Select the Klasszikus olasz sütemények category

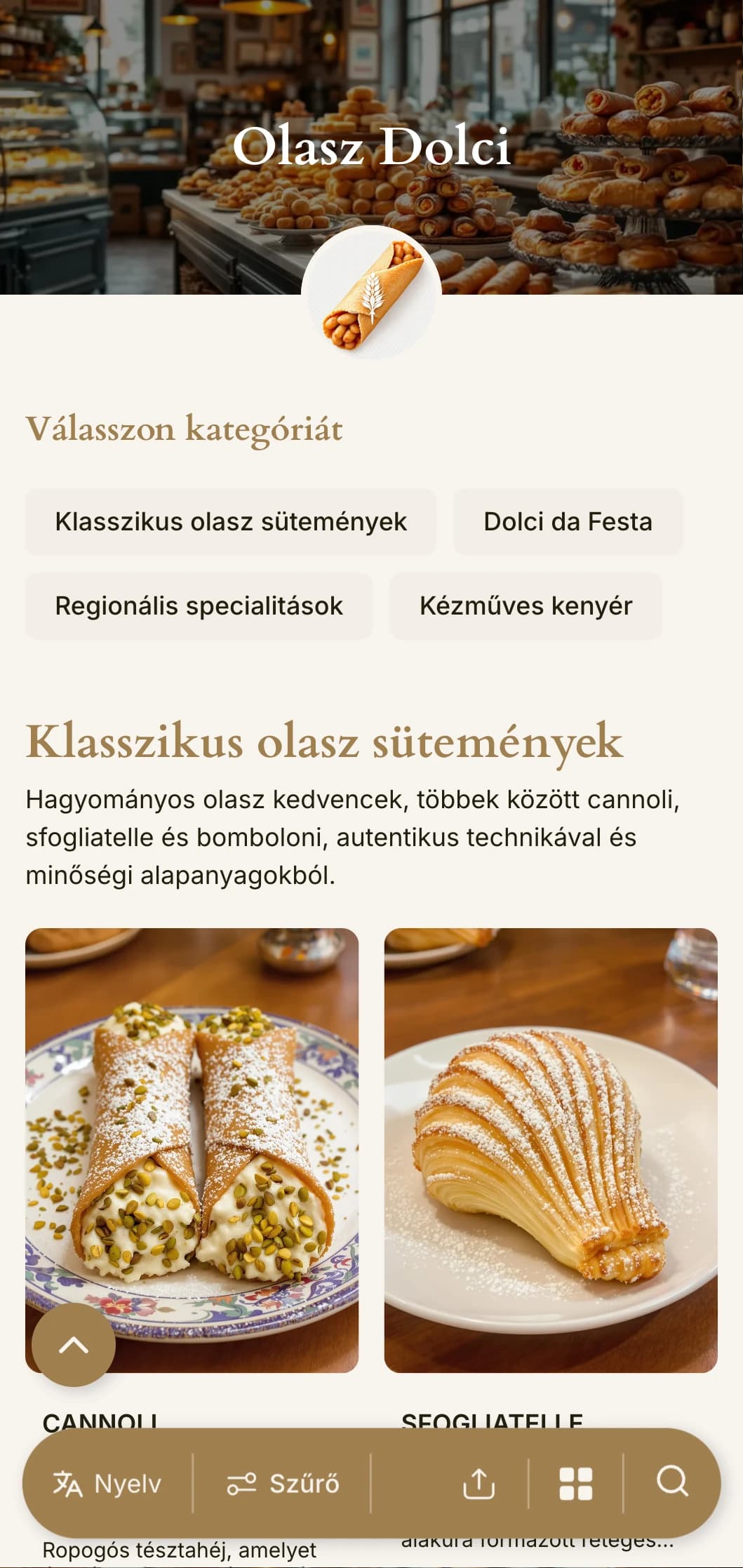[x=231, y=522]
